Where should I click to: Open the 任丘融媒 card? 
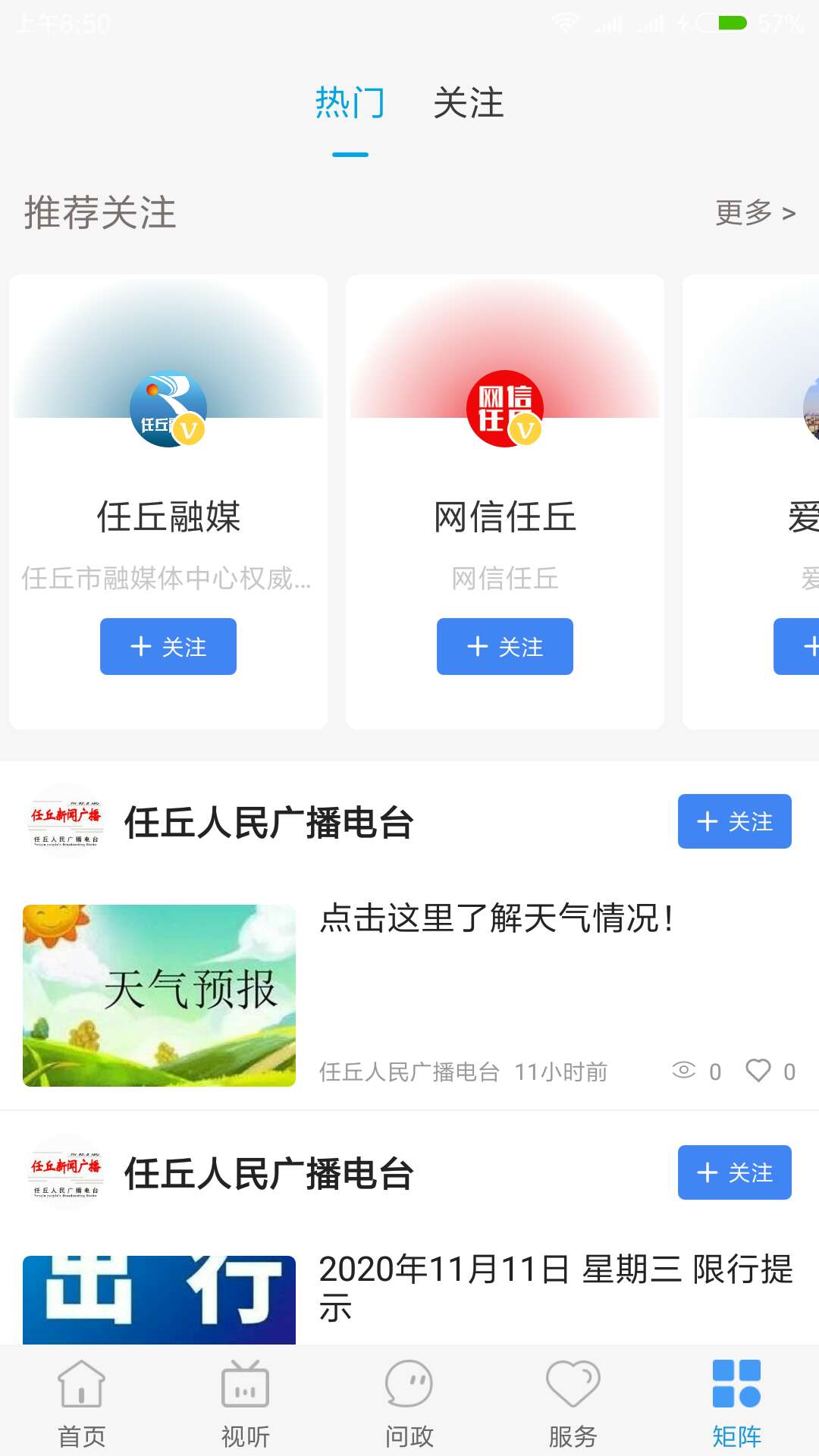pyautogui.click(x=168, y=517)
